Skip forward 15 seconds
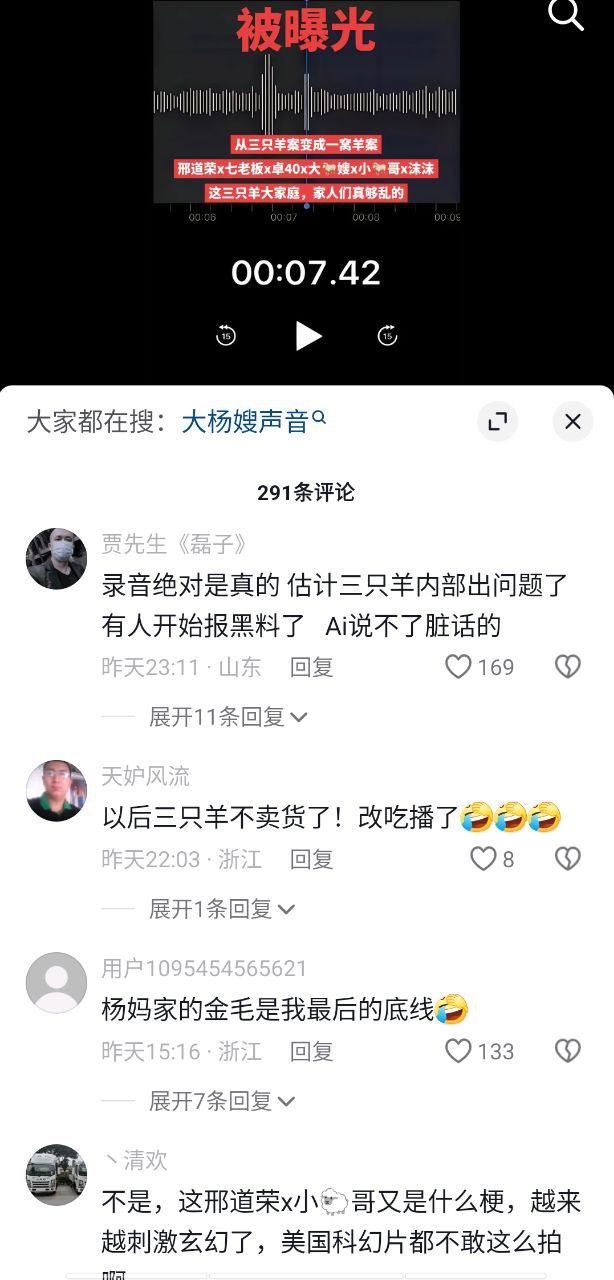Screen dimensions: 614x1280 pyautogui.click(x=388, y=336)
